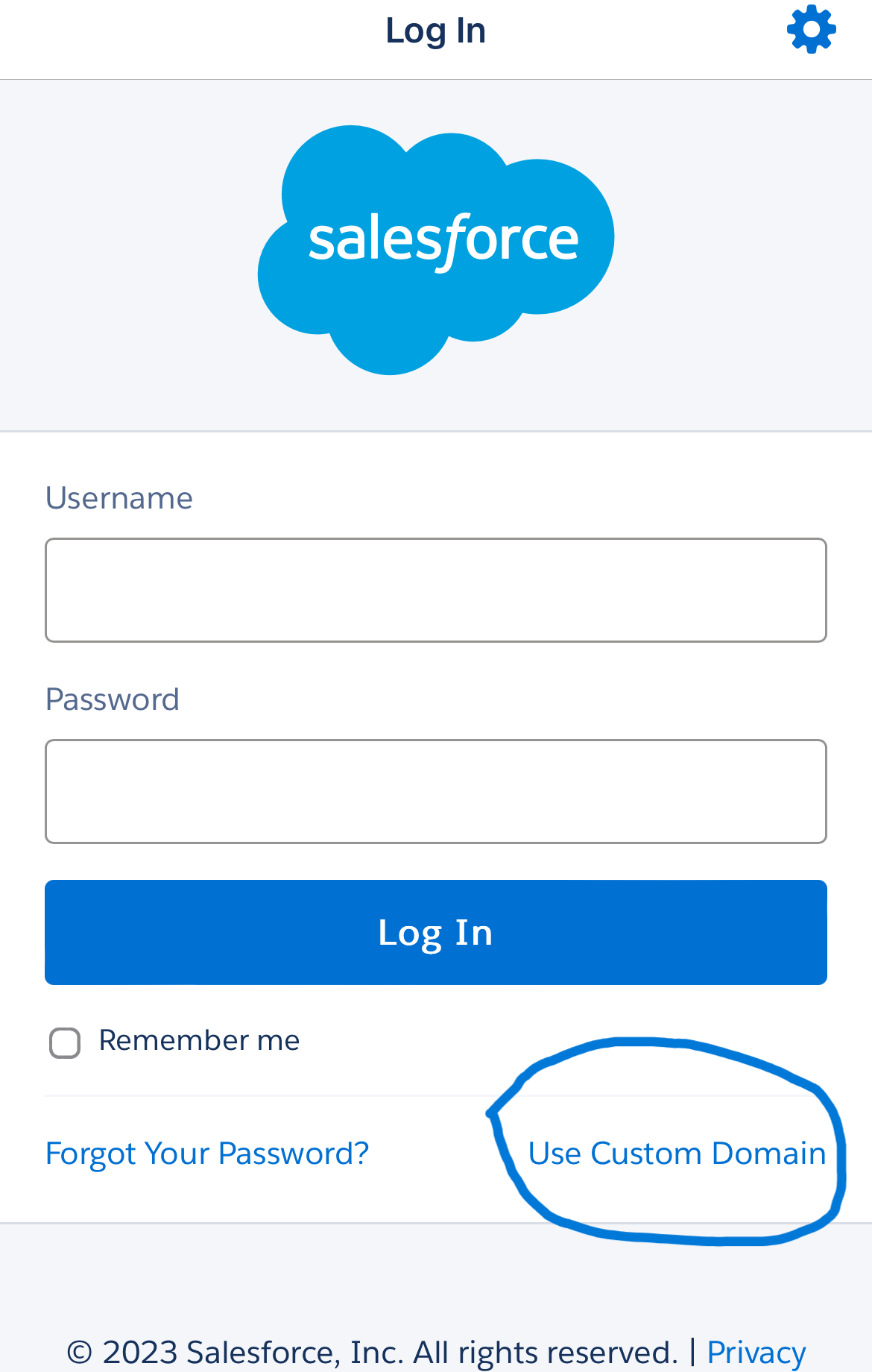Select Forgot Your Password?
The height and width of the screenshot is (1372, 872).
[206, 1153]
